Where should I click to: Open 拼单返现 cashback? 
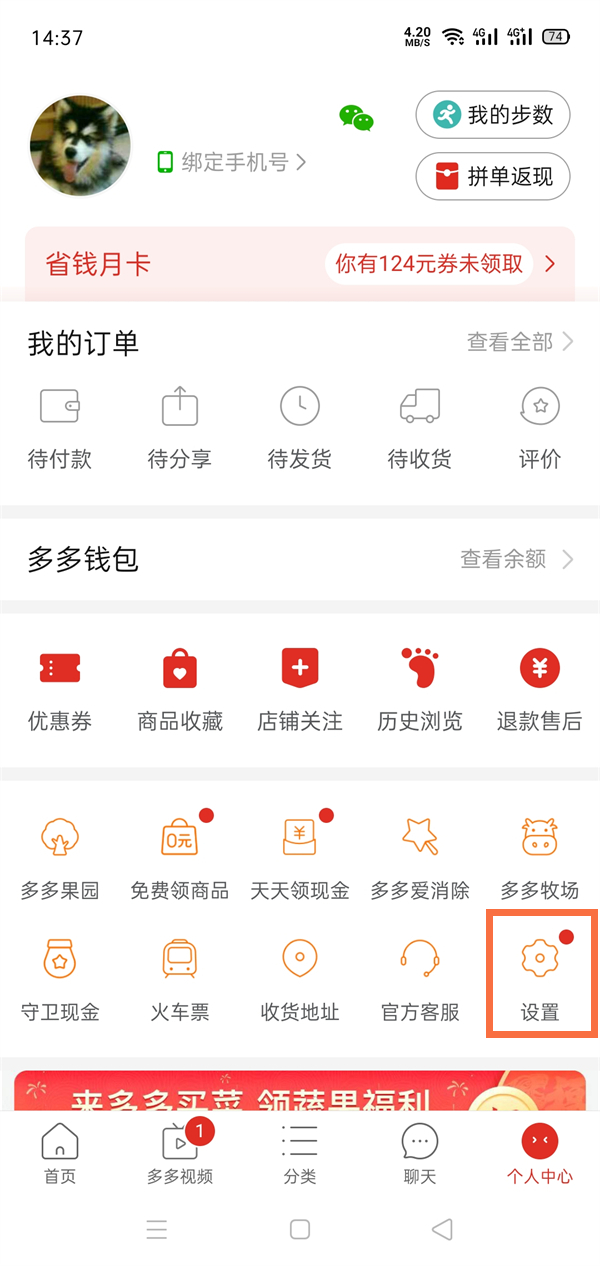(492, 177)
